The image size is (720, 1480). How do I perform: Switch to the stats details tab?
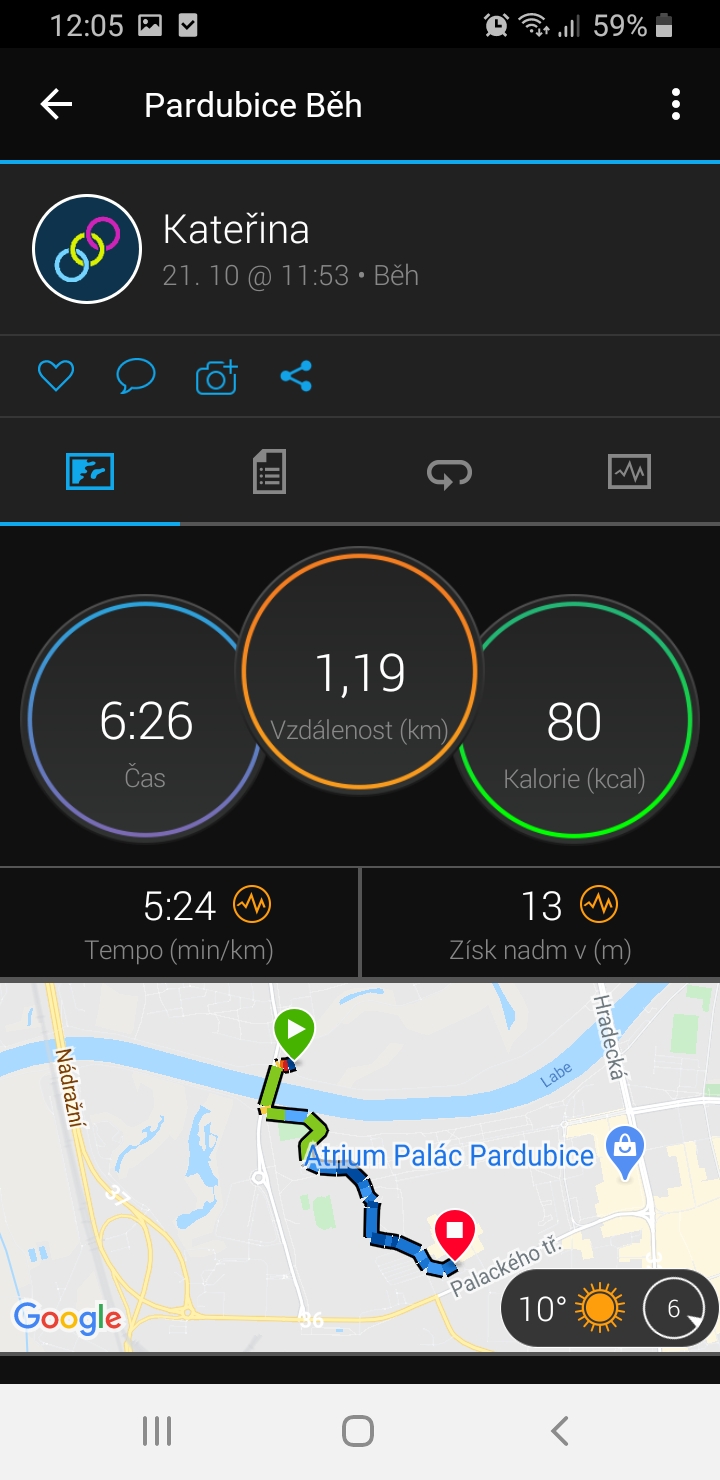(x=269, y=471)
